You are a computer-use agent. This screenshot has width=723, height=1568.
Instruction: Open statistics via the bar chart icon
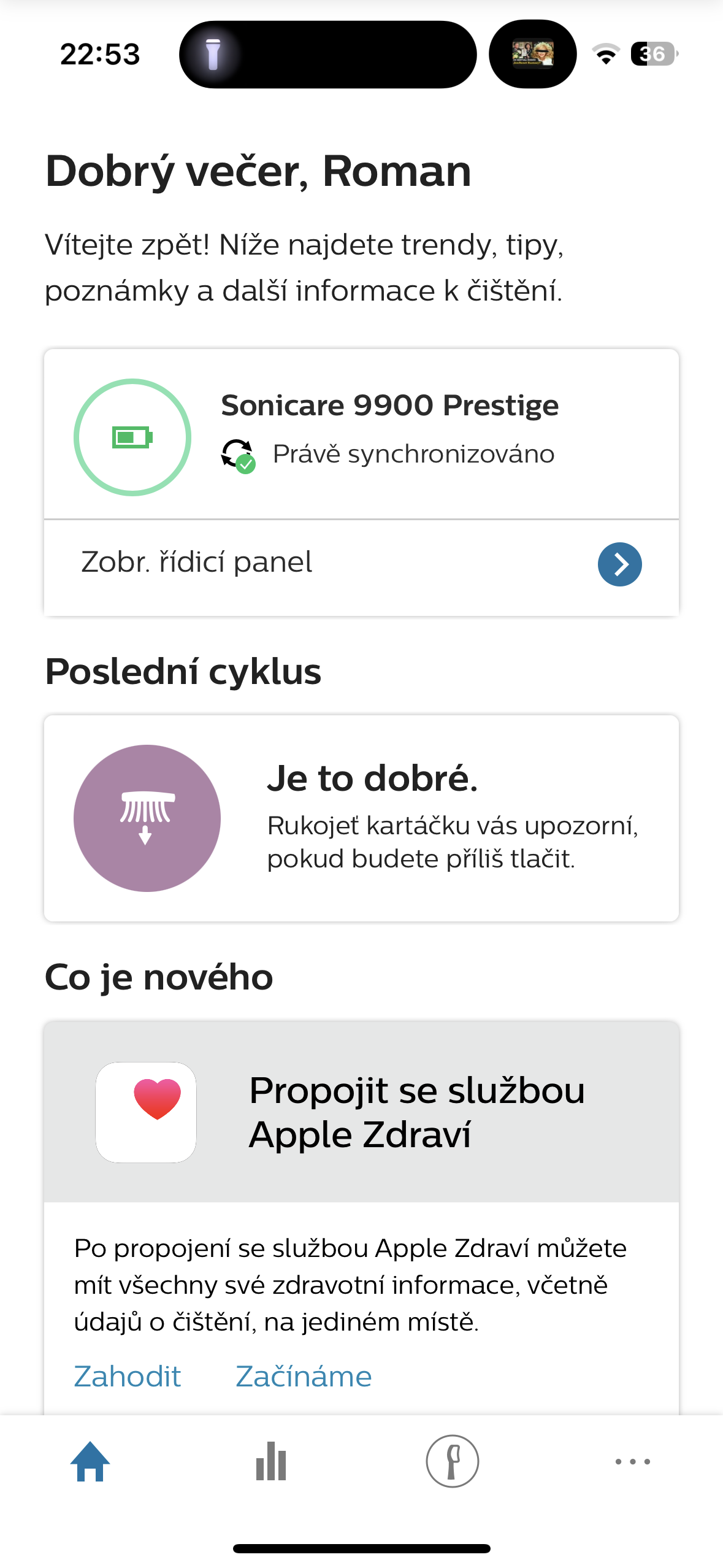tap(271, 1460)
